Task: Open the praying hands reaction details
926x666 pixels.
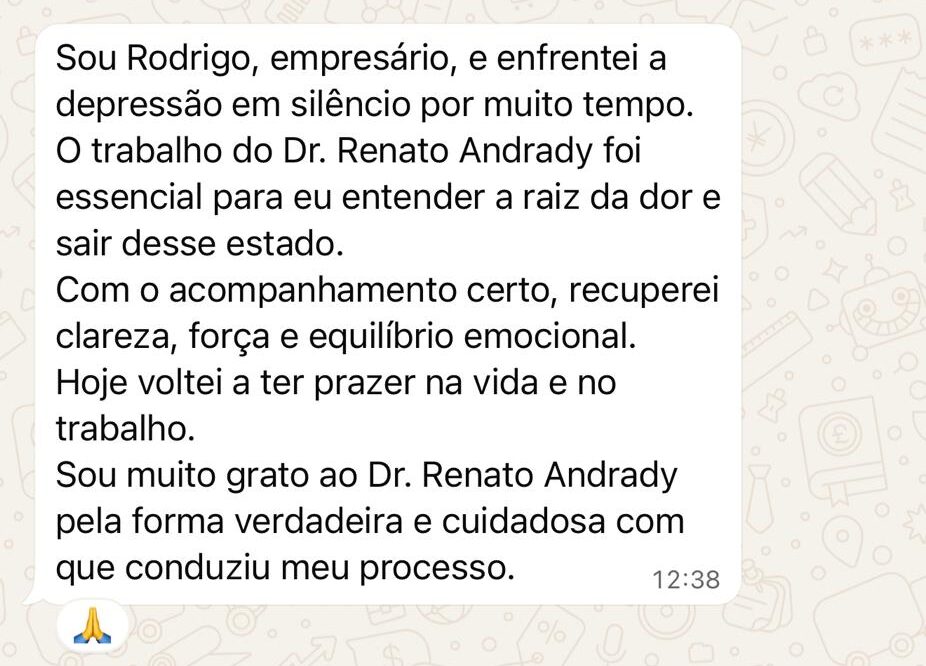Action: pyautogui.click(x=91, y=625)
